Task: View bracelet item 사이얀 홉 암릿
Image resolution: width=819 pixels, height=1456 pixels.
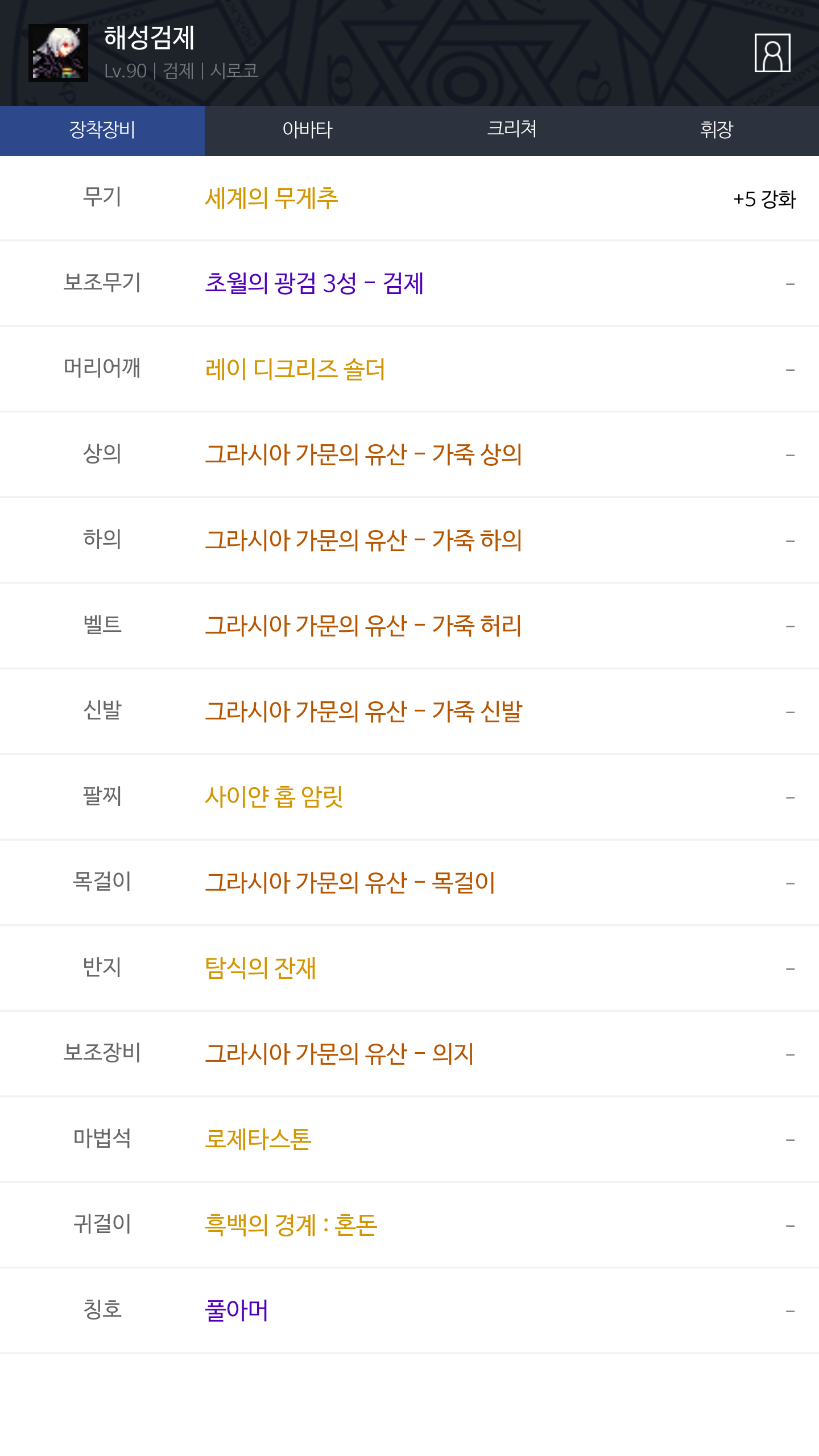Action: 274,797
